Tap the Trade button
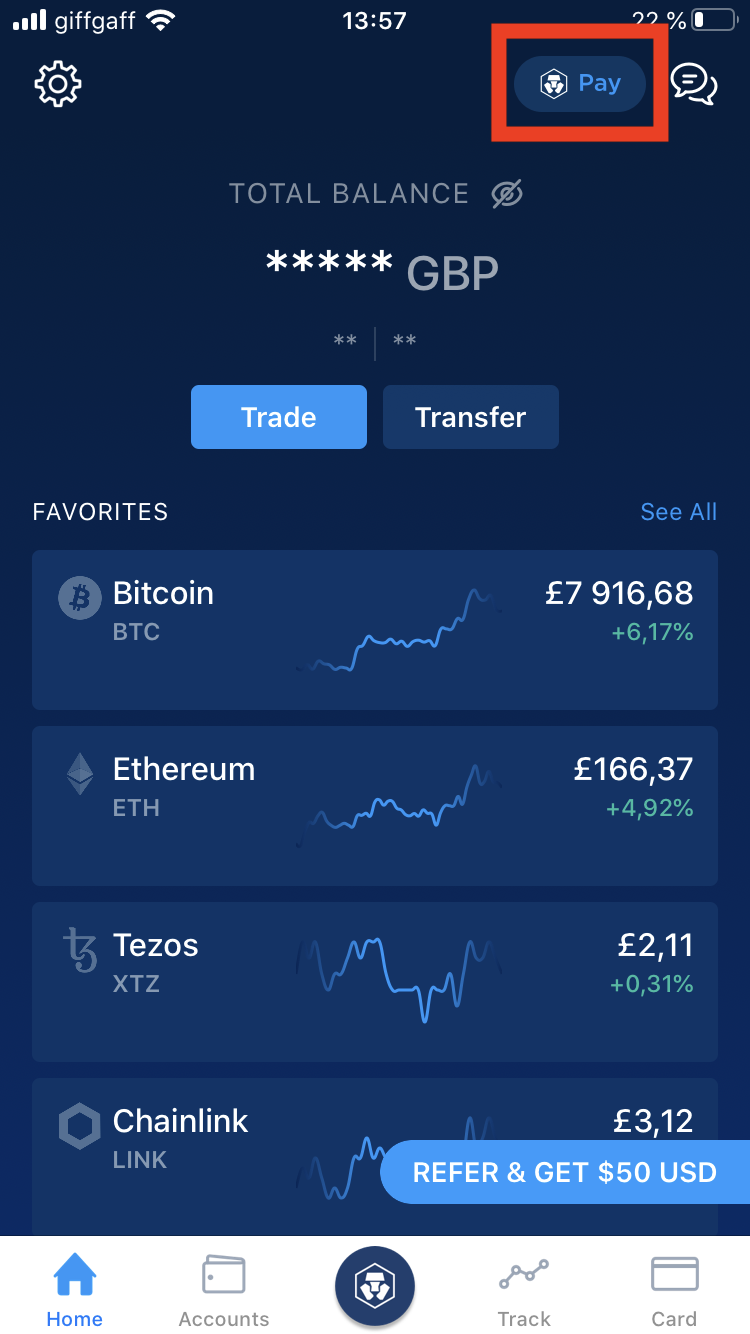The image size is (750, 1334). [x=279, y=417]
